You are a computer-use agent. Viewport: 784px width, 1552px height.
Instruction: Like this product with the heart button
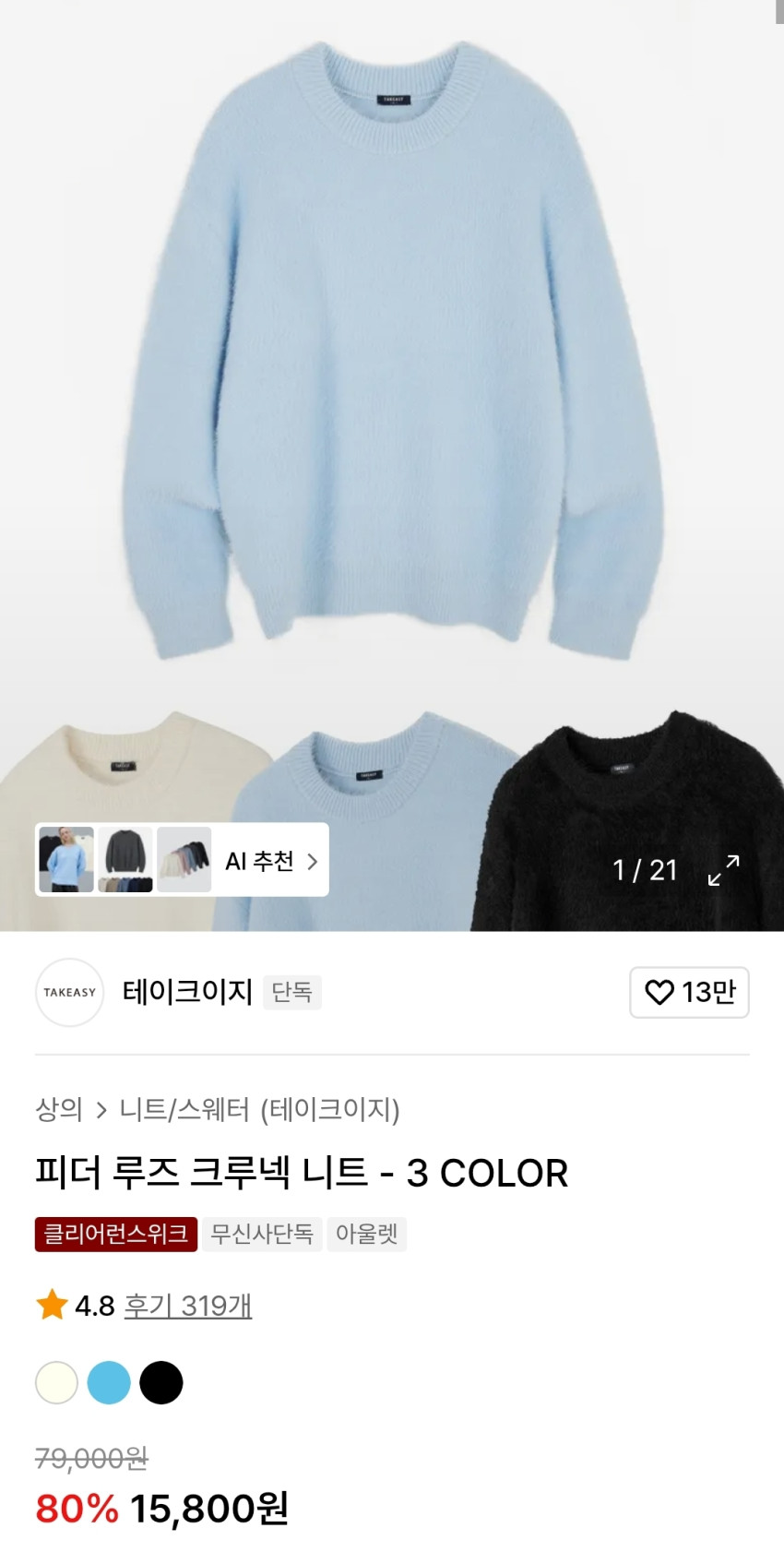pos(688,992)
